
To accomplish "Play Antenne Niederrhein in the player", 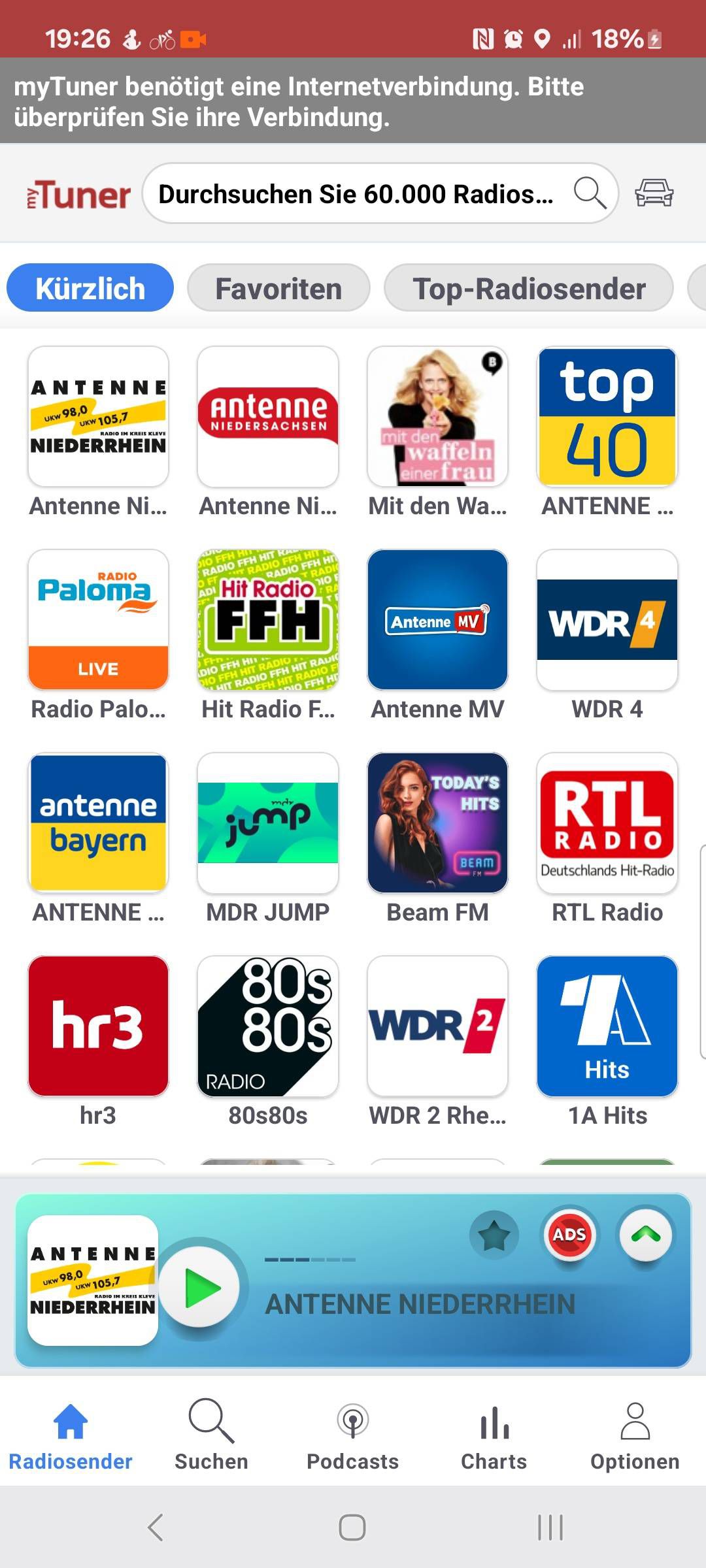I will [200, 1287].
